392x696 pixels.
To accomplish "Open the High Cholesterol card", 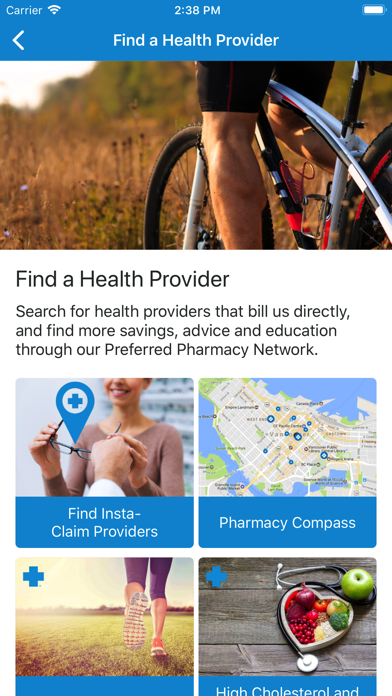I will point(287,626).
